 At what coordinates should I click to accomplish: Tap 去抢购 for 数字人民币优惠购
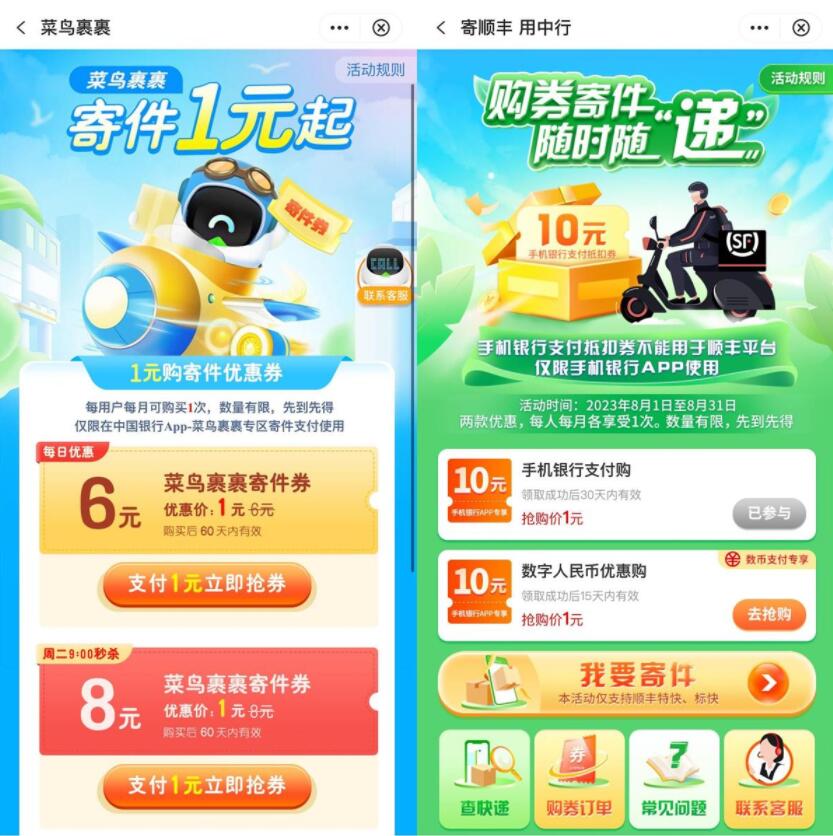(769, 614)
